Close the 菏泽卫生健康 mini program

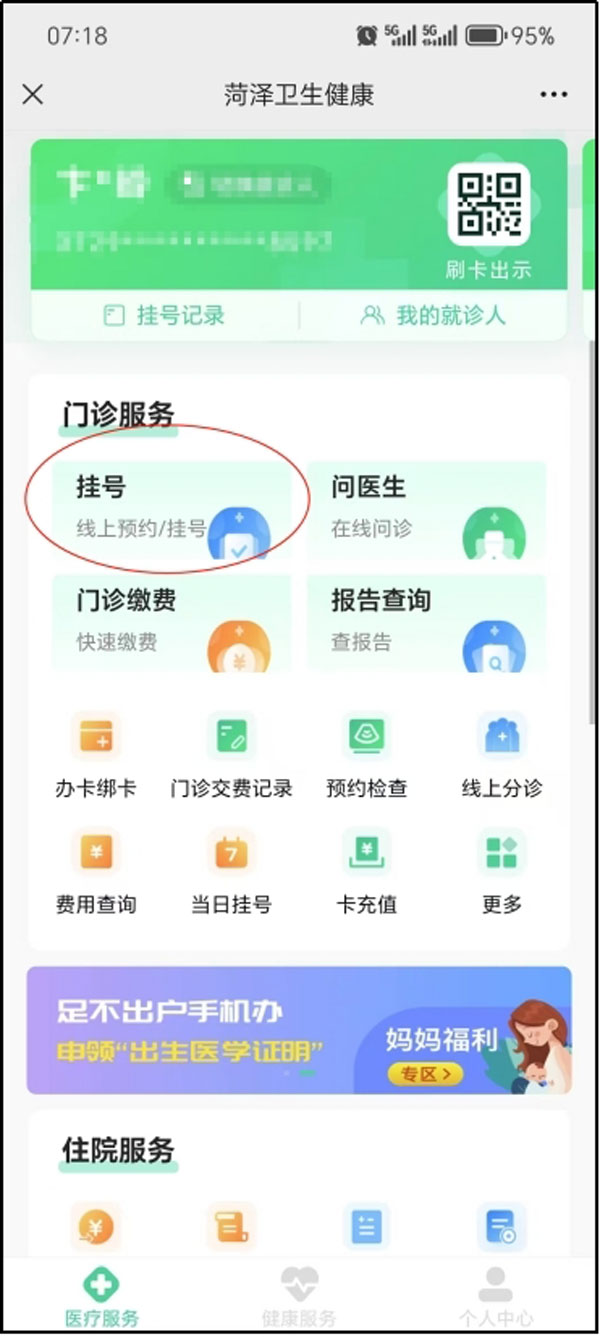click(x=33, y=95)
